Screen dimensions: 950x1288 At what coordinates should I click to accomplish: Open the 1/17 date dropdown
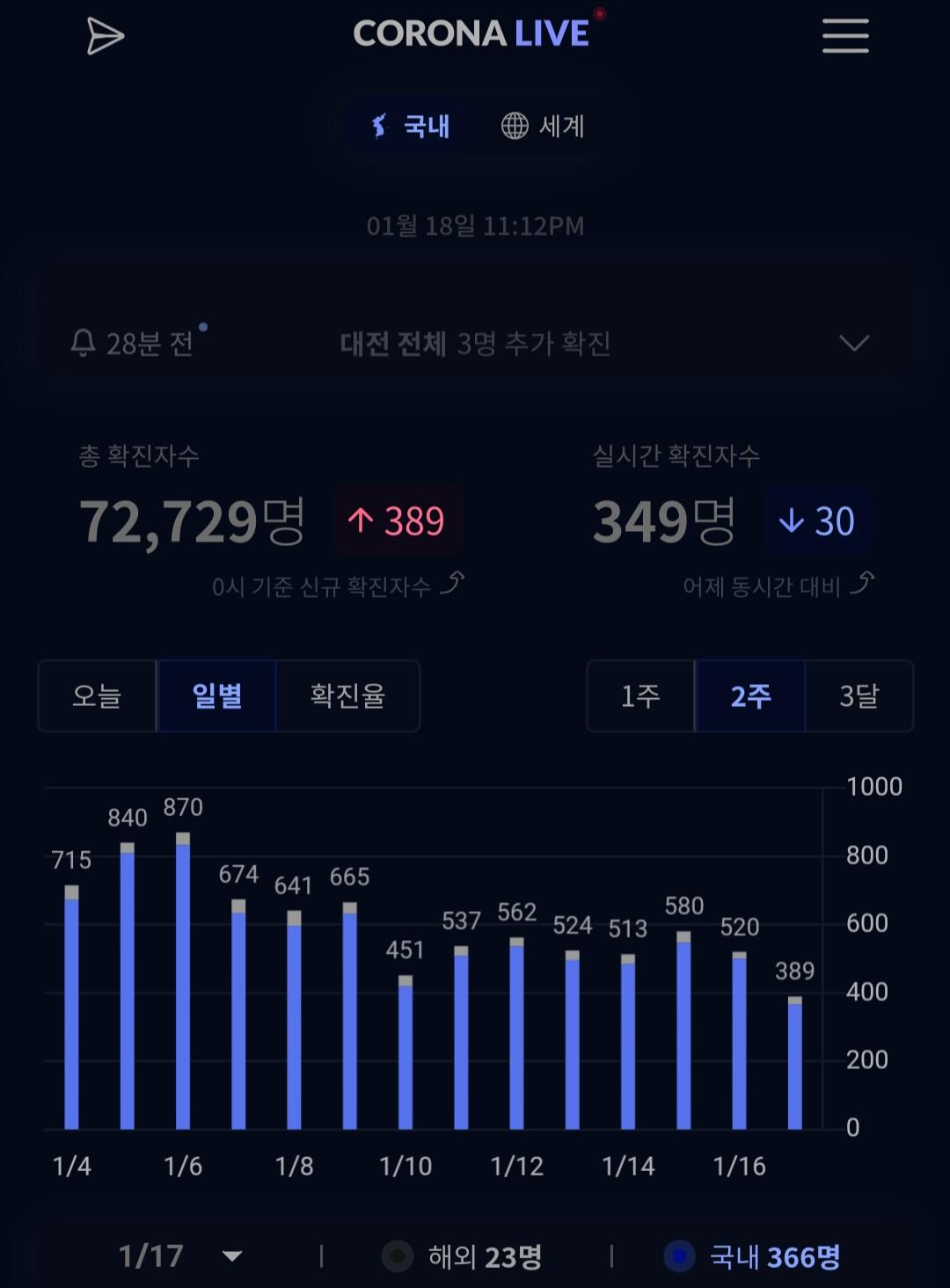pyautogui.click(x=180, y=1256)
